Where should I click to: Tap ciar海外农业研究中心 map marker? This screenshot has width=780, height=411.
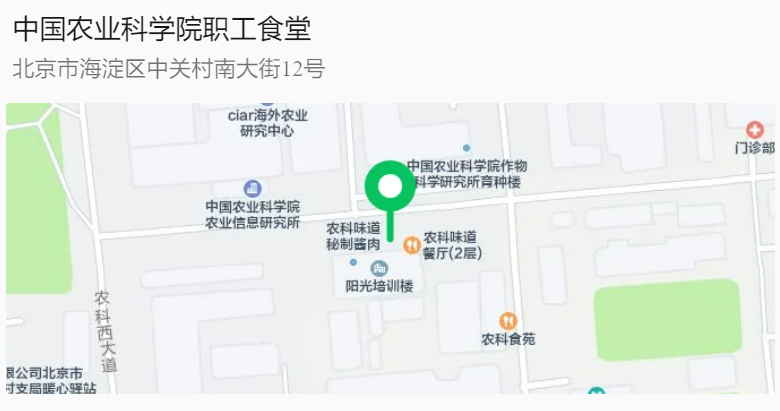(x=266, y=103)
